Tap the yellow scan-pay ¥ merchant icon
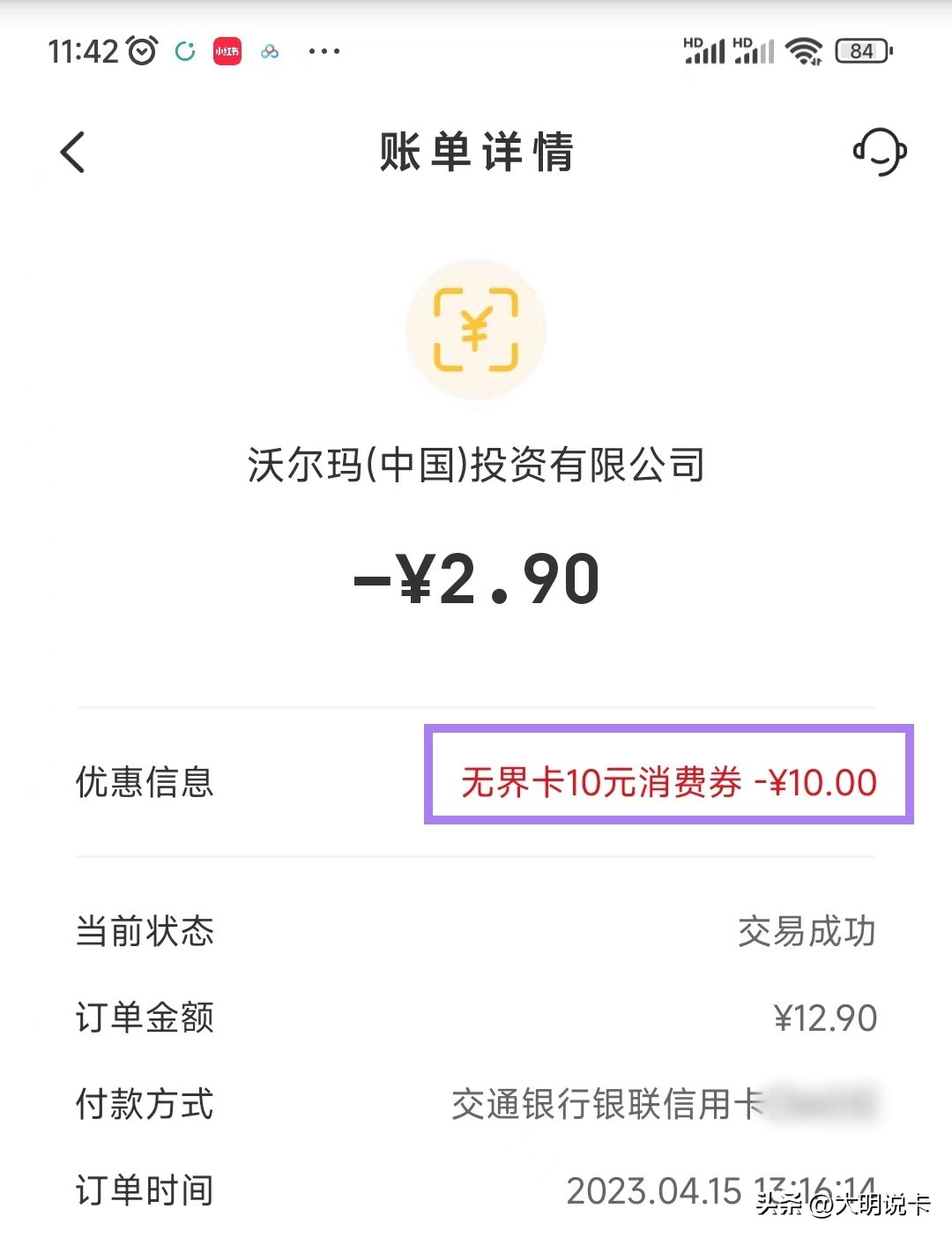Screen dimensions: 952x1238 [476, 330]
